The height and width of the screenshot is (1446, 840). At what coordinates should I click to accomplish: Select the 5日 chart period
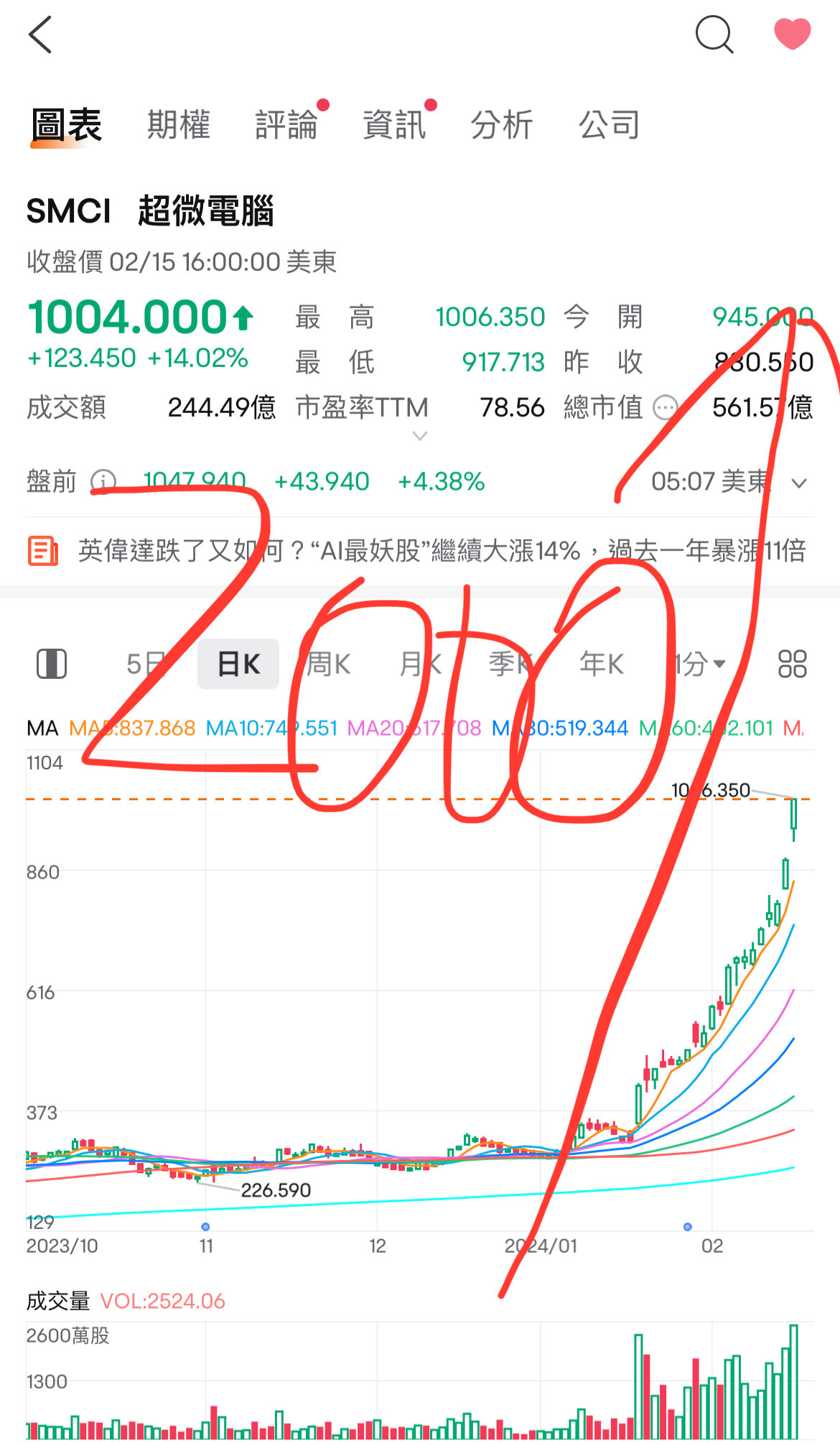click(x=146, y=664)
